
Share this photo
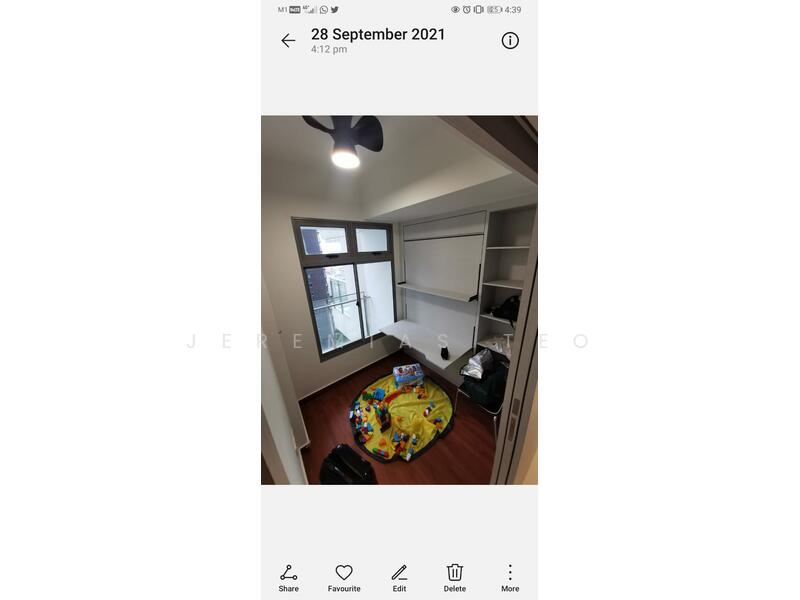pos(288,577)
